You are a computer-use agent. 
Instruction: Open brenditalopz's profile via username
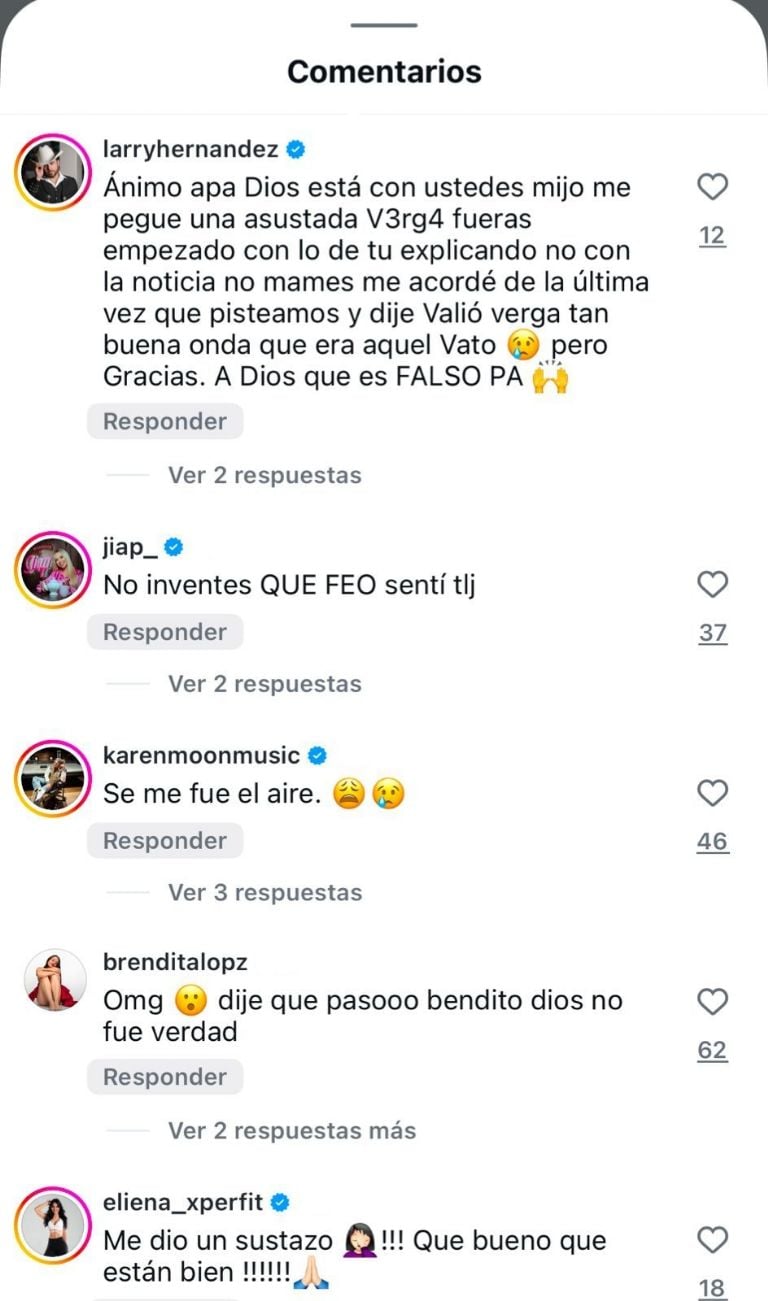pos(175,962)
